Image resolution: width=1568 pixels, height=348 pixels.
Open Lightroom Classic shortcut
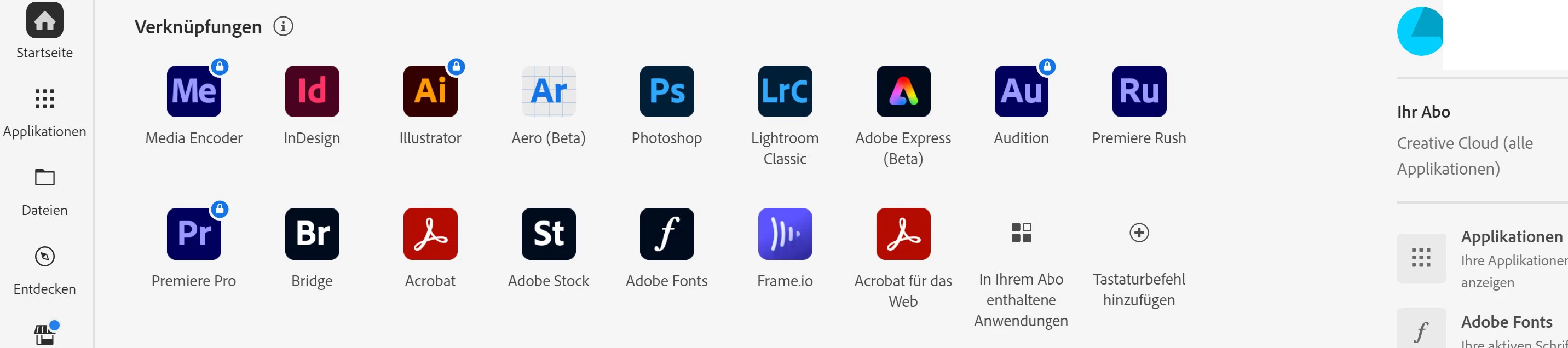785,92
